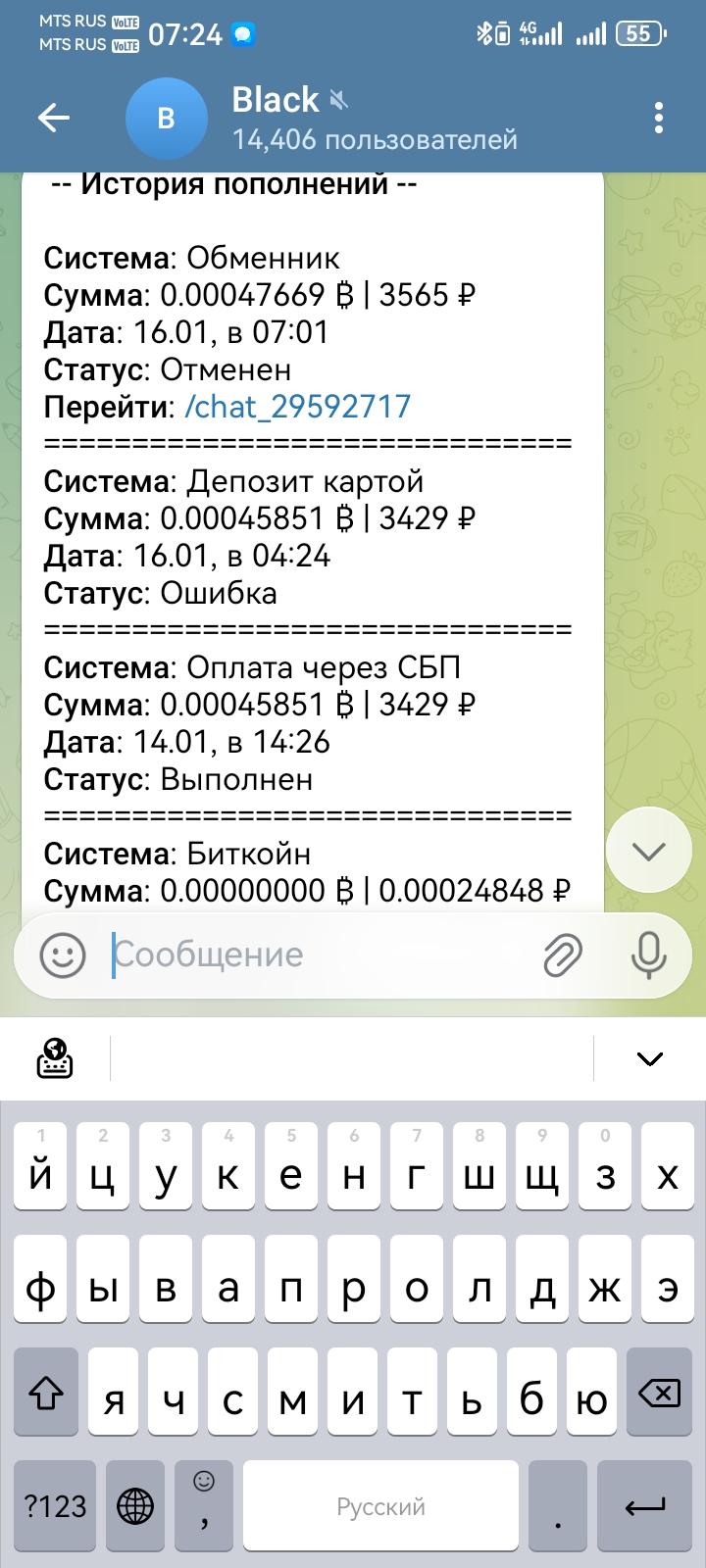Change keyboard language with the globe key

135,1506
